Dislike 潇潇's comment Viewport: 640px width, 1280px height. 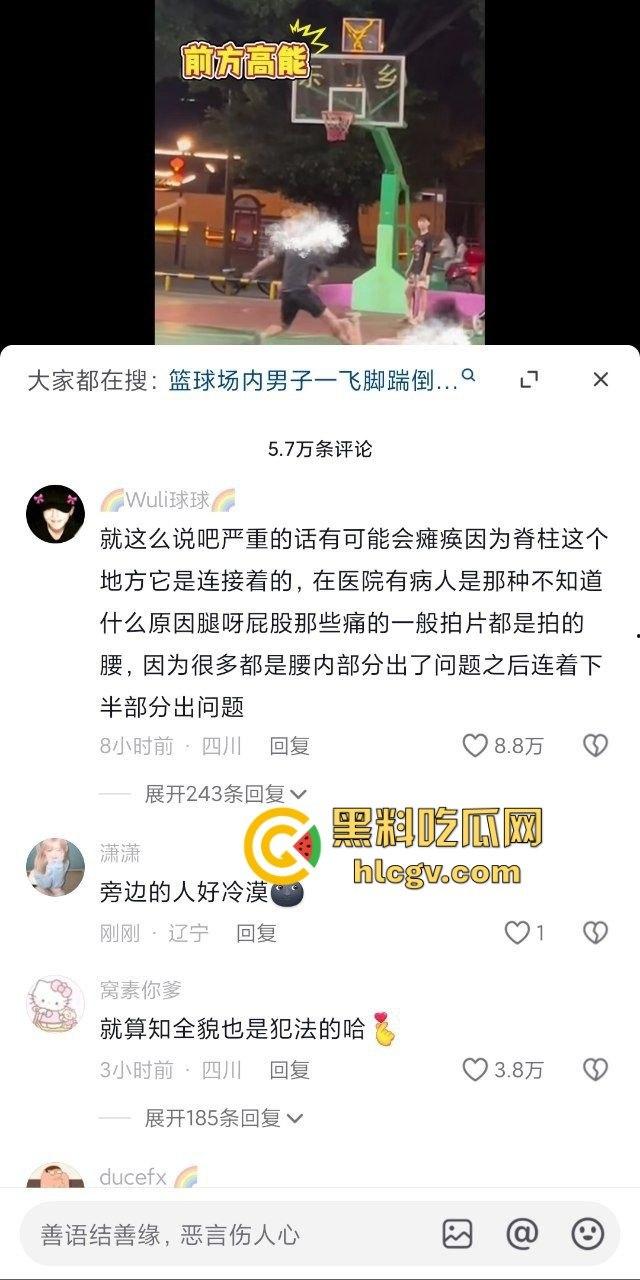pyautogui.click(x=595, y=933)
